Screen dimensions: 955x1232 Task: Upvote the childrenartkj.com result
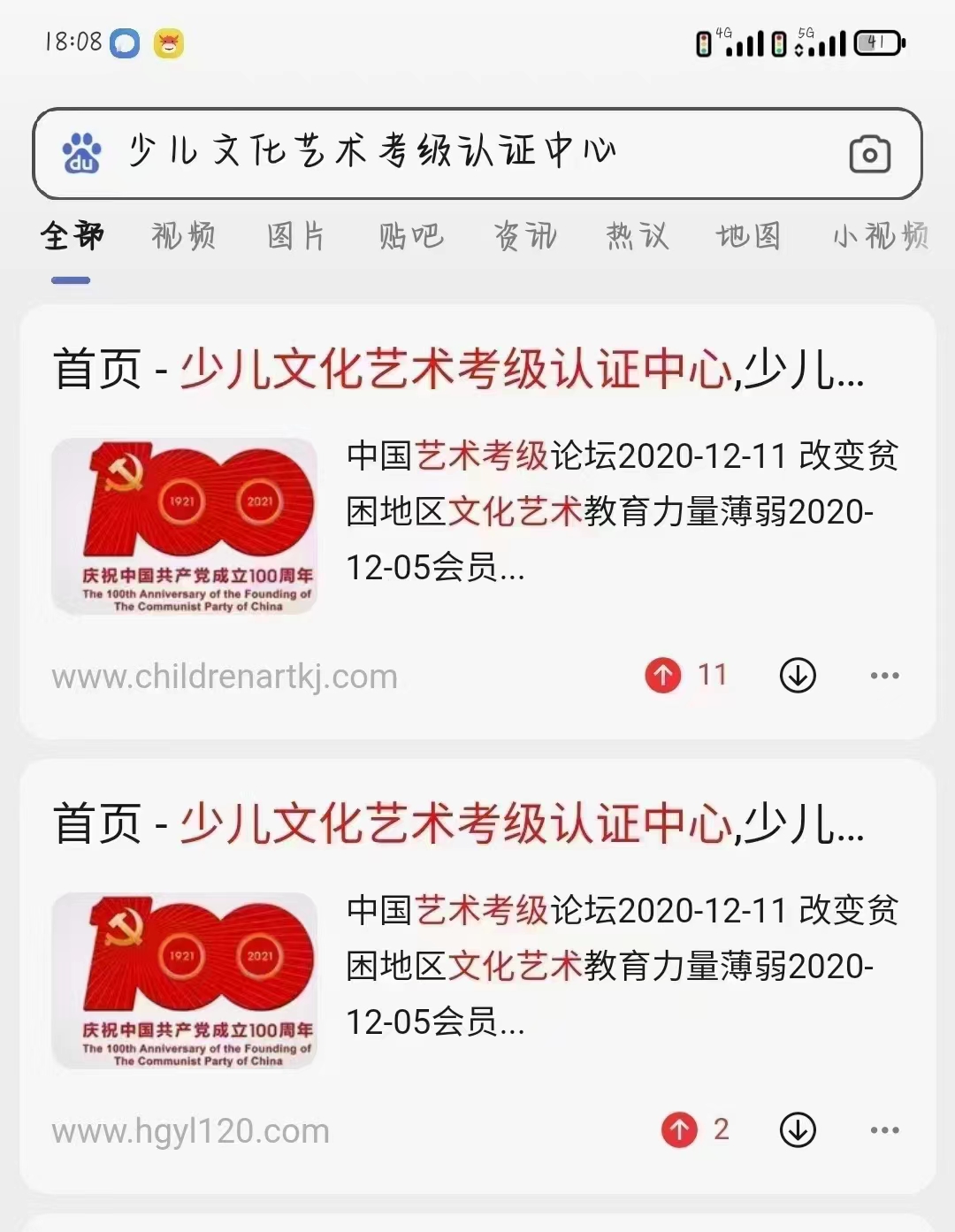[663, 676]
